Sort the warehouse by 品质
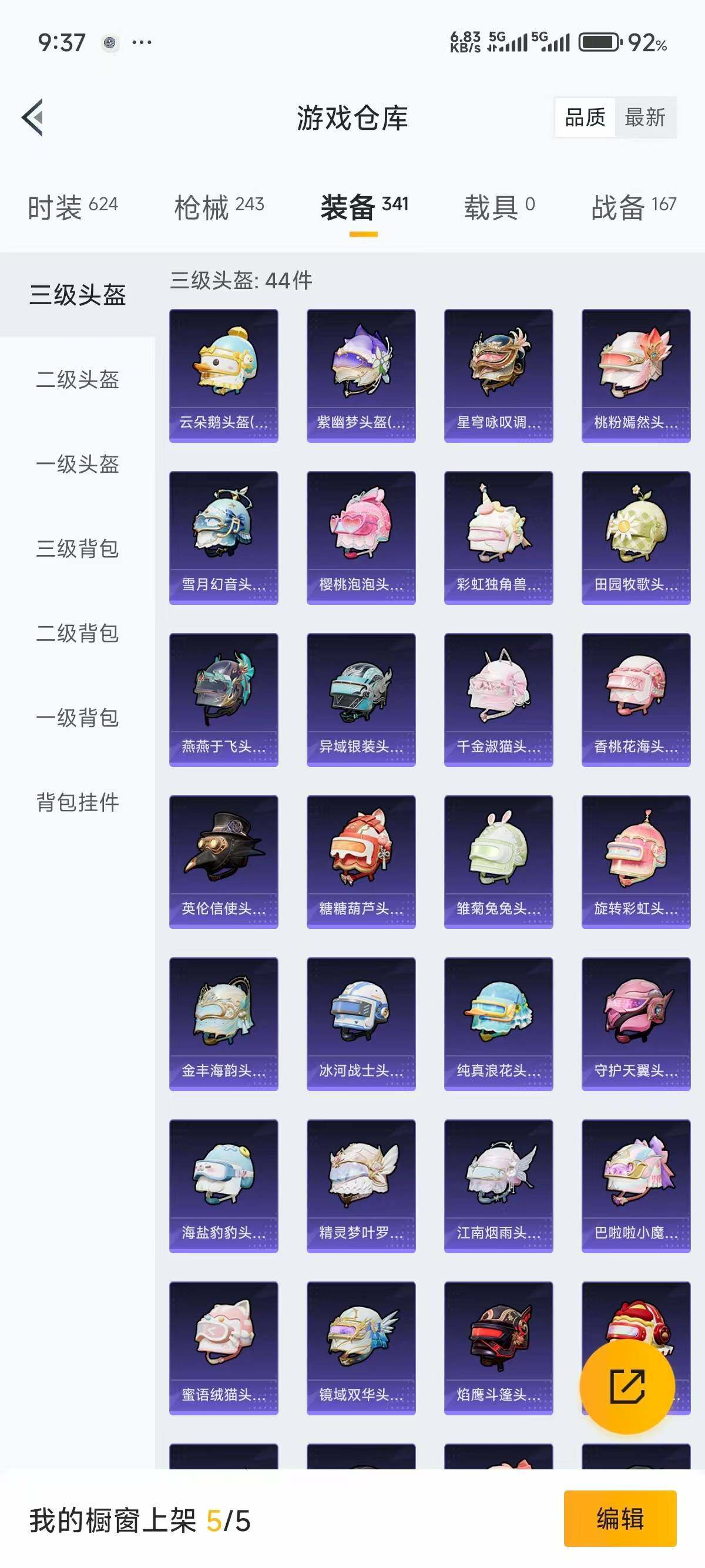705x1568 pixels. tap(585, 117)
